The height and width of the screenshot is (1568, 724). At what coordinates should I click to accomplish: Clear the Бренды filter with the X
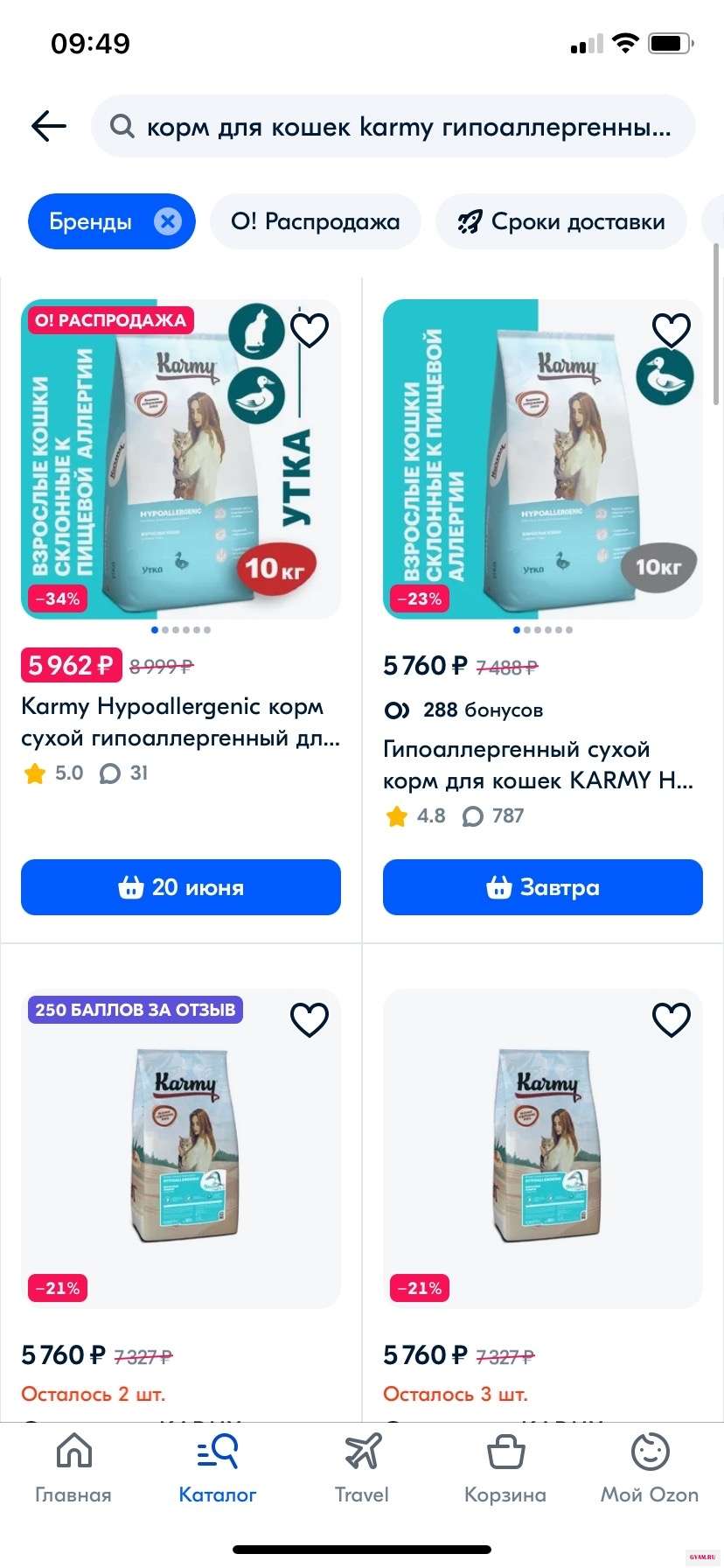point(167,221)
